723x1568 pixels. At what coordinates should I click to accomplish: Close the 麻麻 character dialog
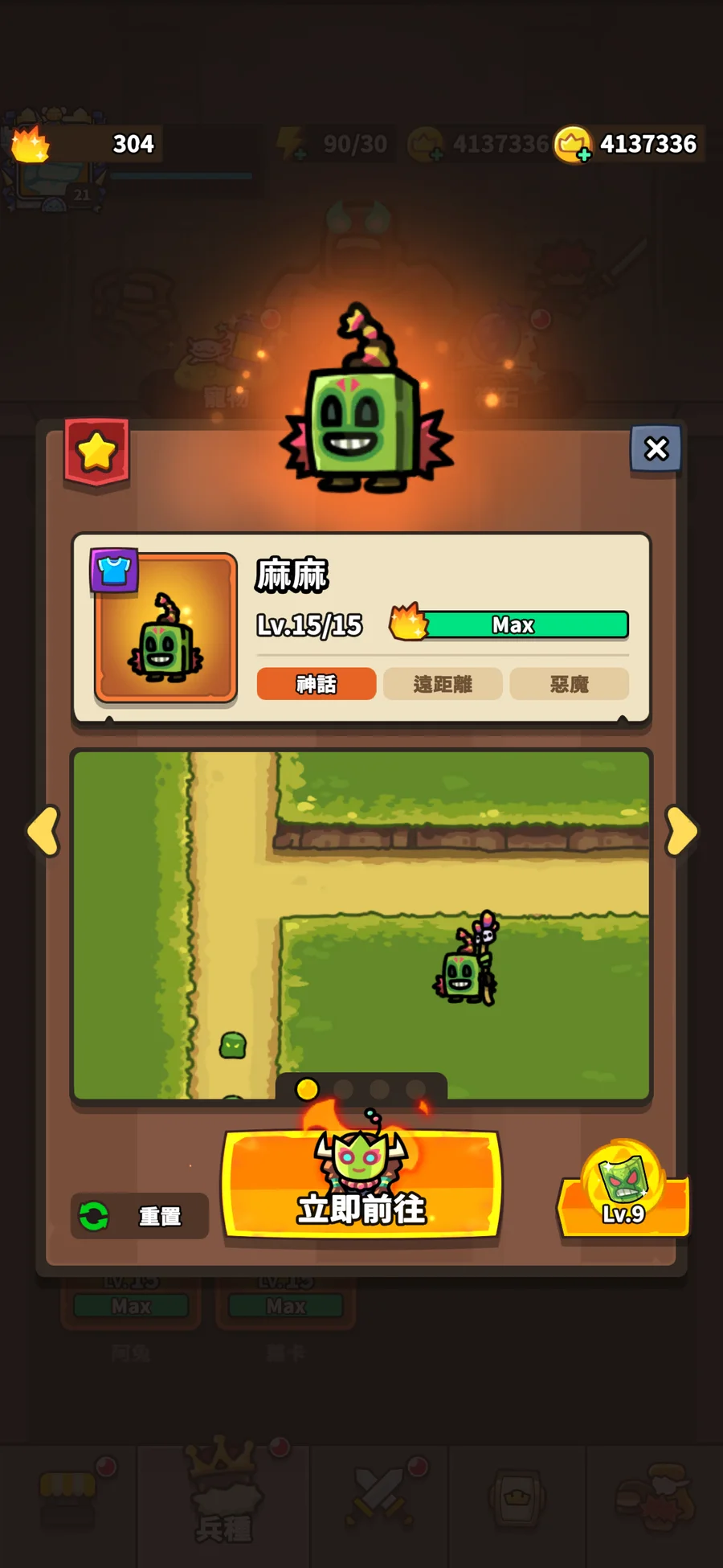click(x=656, y=448)
